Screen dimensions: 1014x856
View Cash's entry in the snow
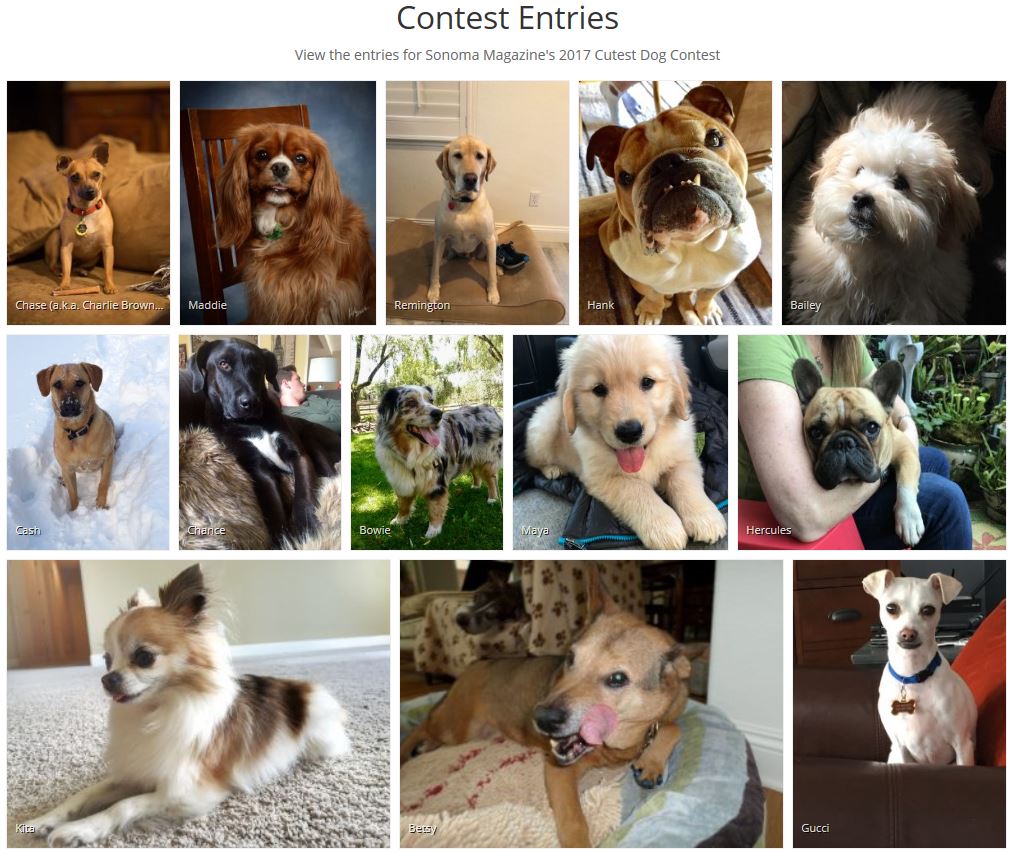pos(88,442)
